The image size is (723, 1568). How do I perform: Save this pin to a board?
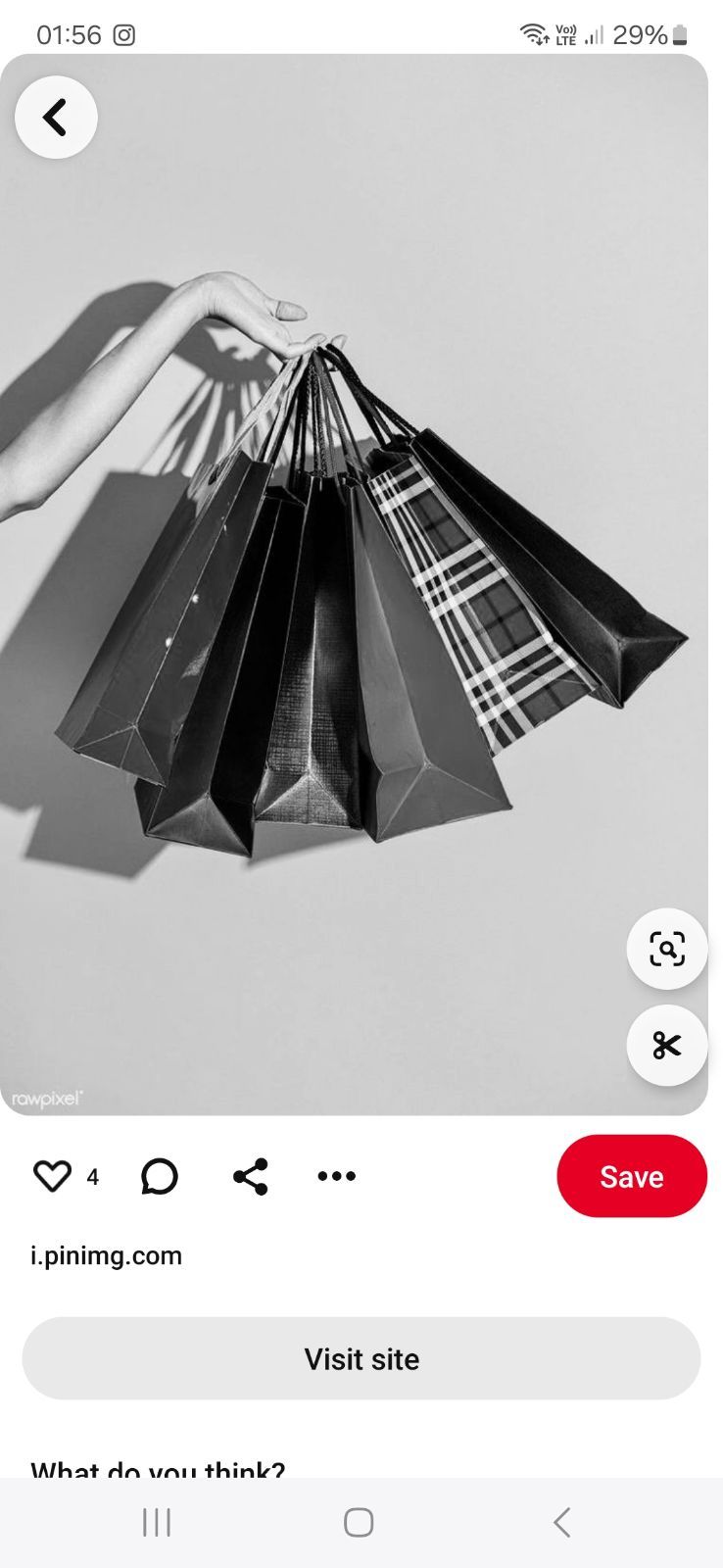(x=631, y=1176)
